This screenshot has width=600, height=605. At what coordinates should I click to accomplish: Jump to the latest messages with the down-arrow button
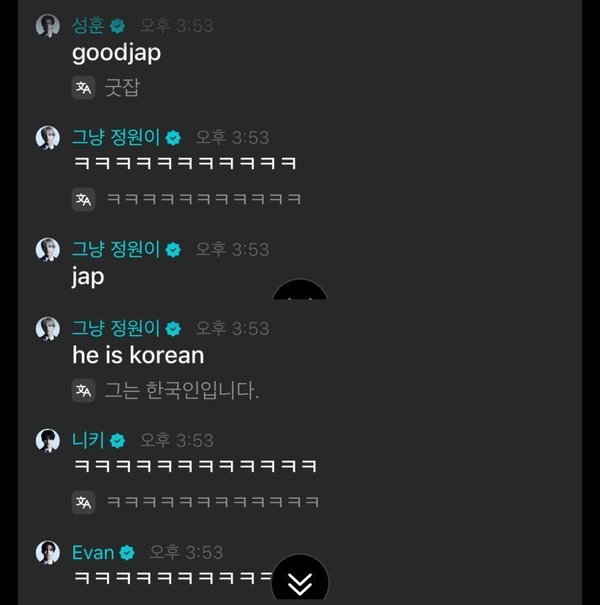300,582
